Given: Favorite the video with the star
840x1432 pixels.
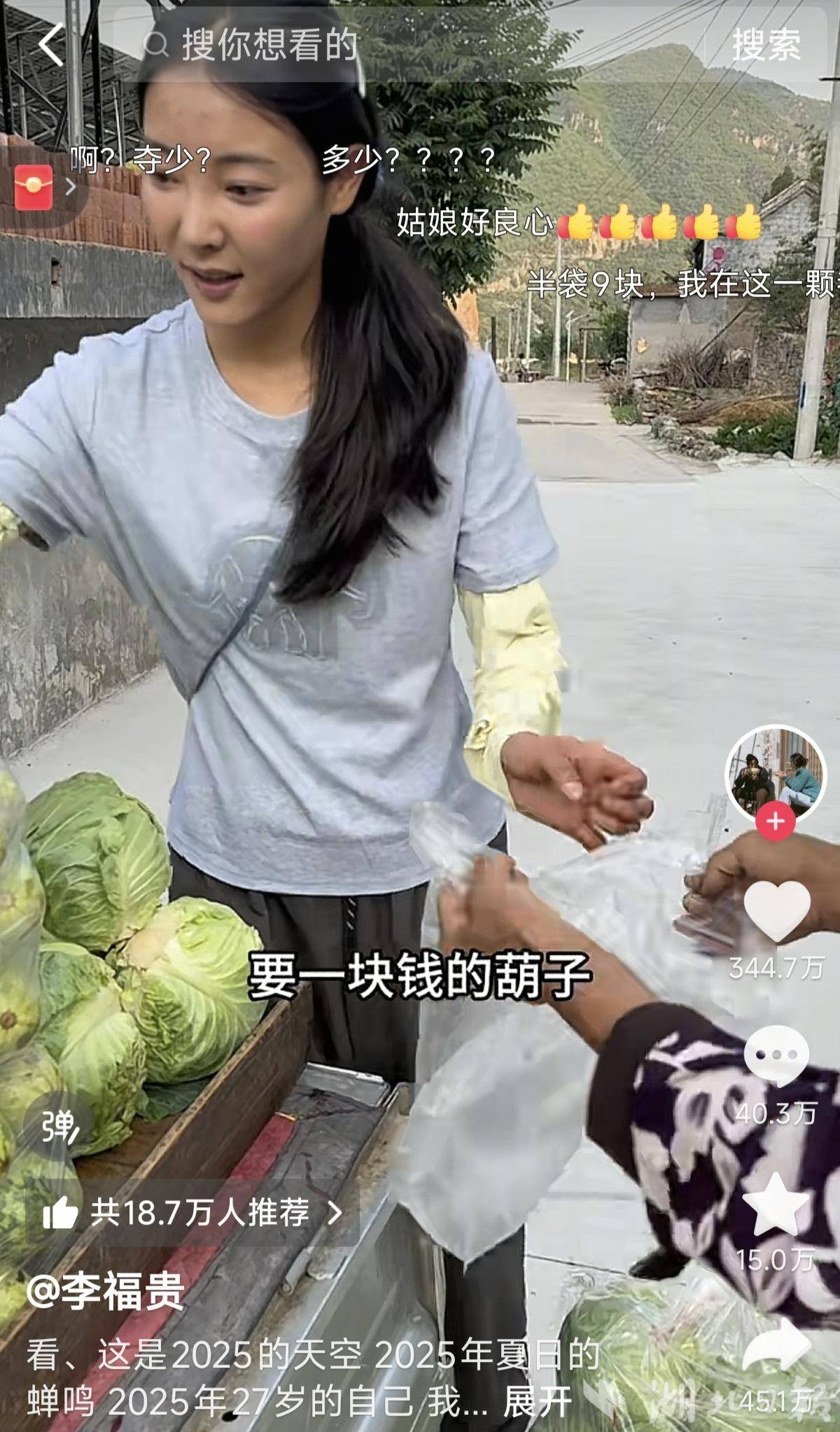Looking at the screenshot, I should (776, 1204).
